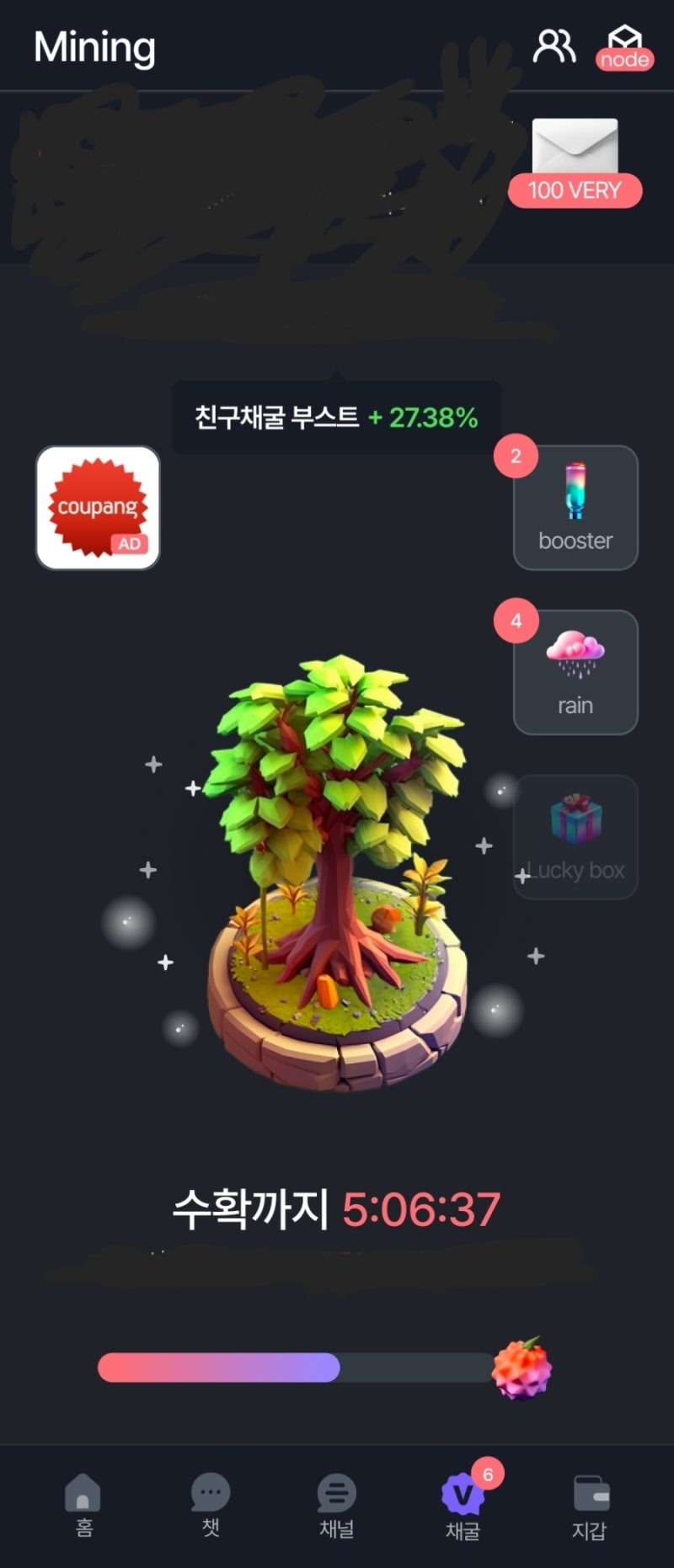Open the node icon

624,47
